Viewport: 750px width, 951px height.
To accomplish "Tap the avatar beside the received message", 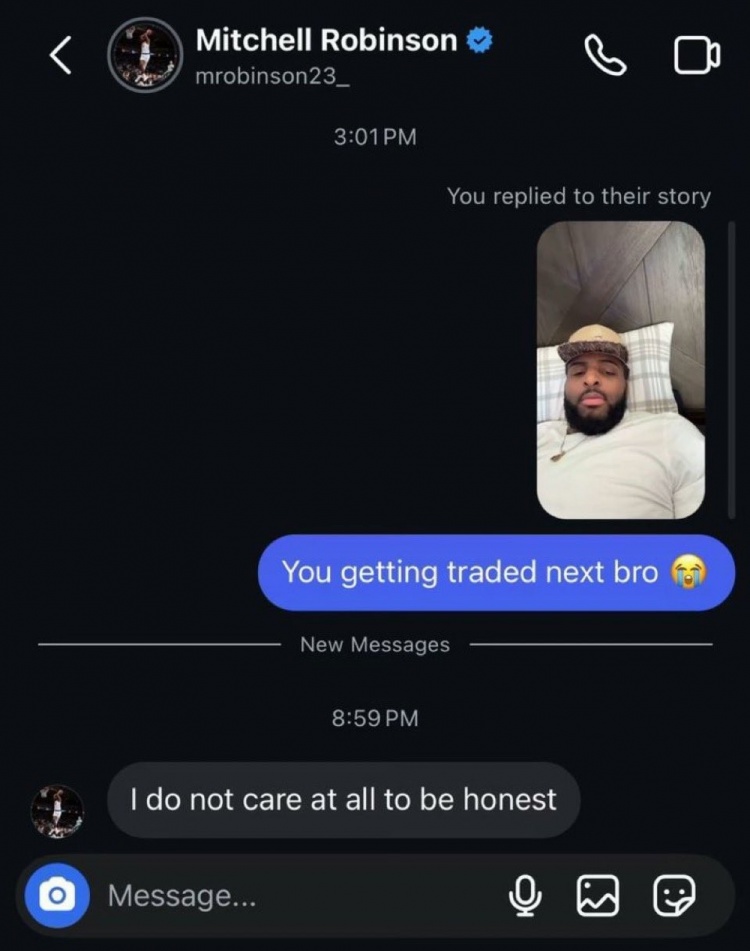I will click(57, 810).
